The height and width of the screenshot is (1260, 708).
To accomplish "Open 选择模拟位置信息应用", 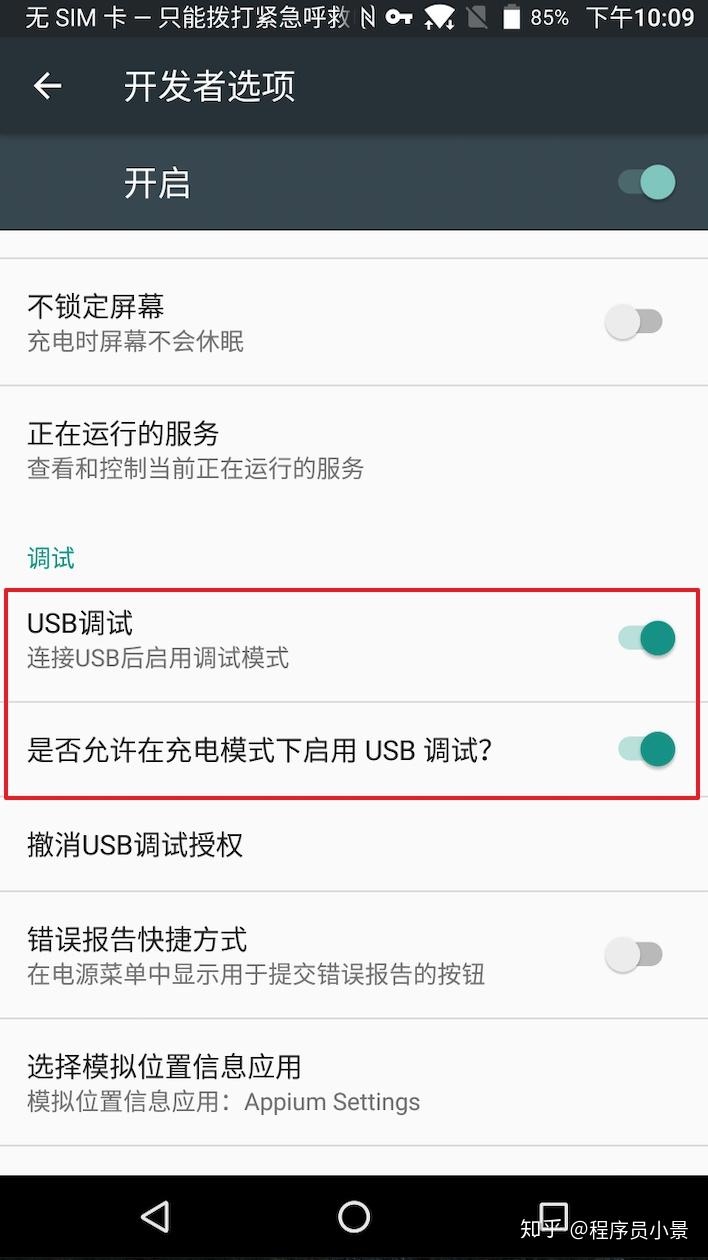I will 223,1083.
